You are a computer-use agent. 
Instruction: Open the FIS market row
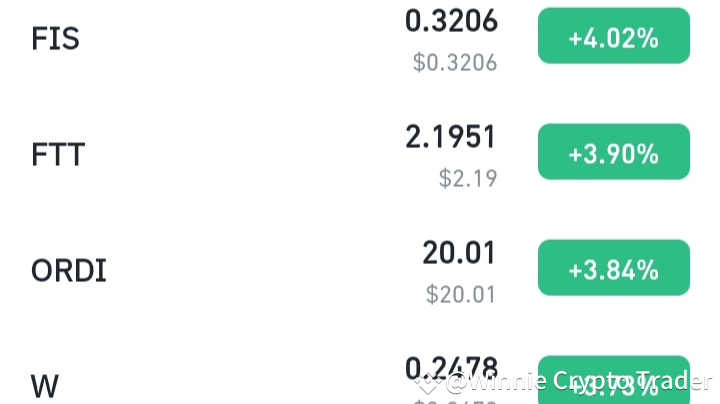point(360,37)
